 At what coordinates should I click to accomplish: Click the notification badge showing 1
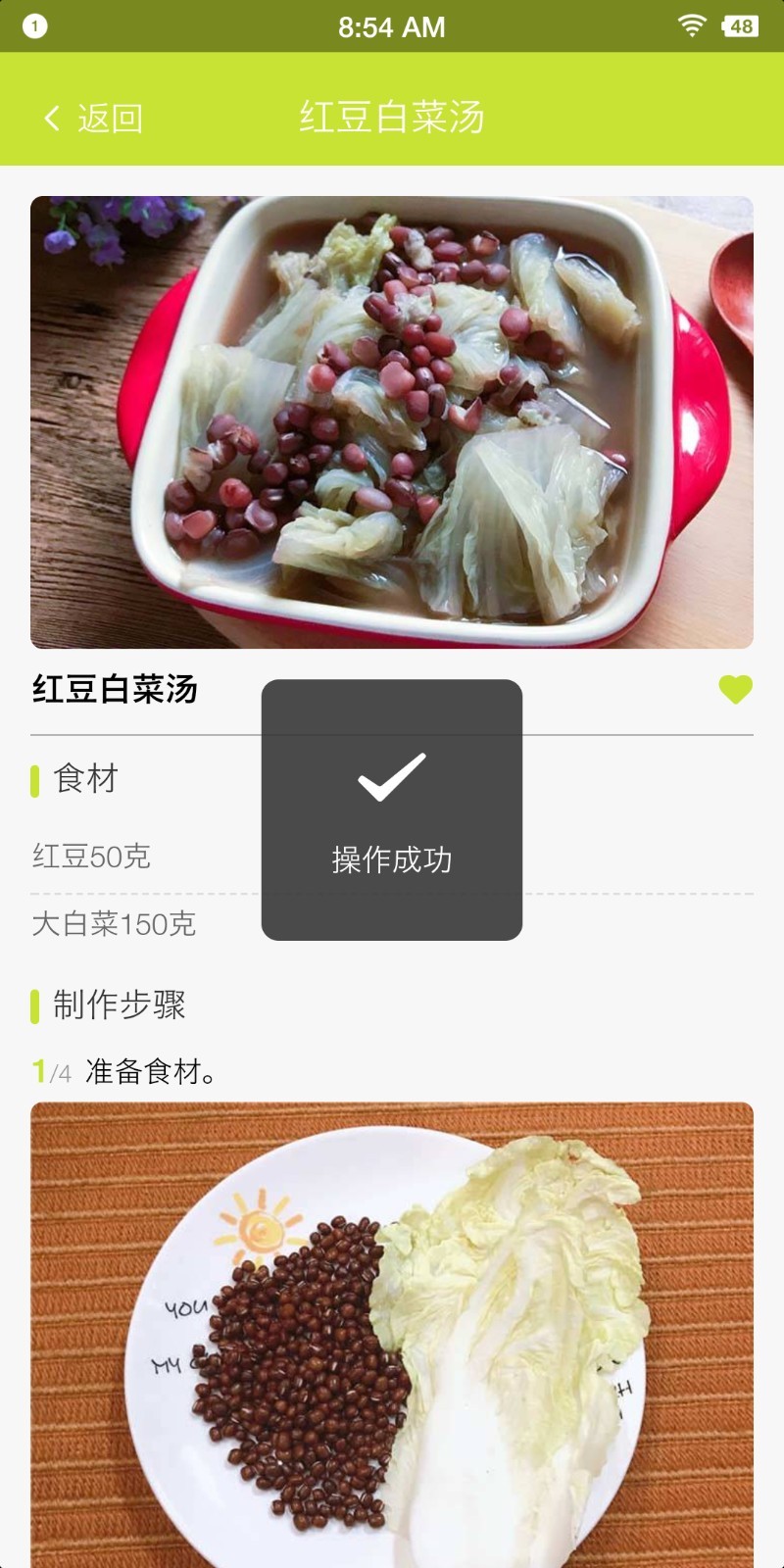click(32, 26)
